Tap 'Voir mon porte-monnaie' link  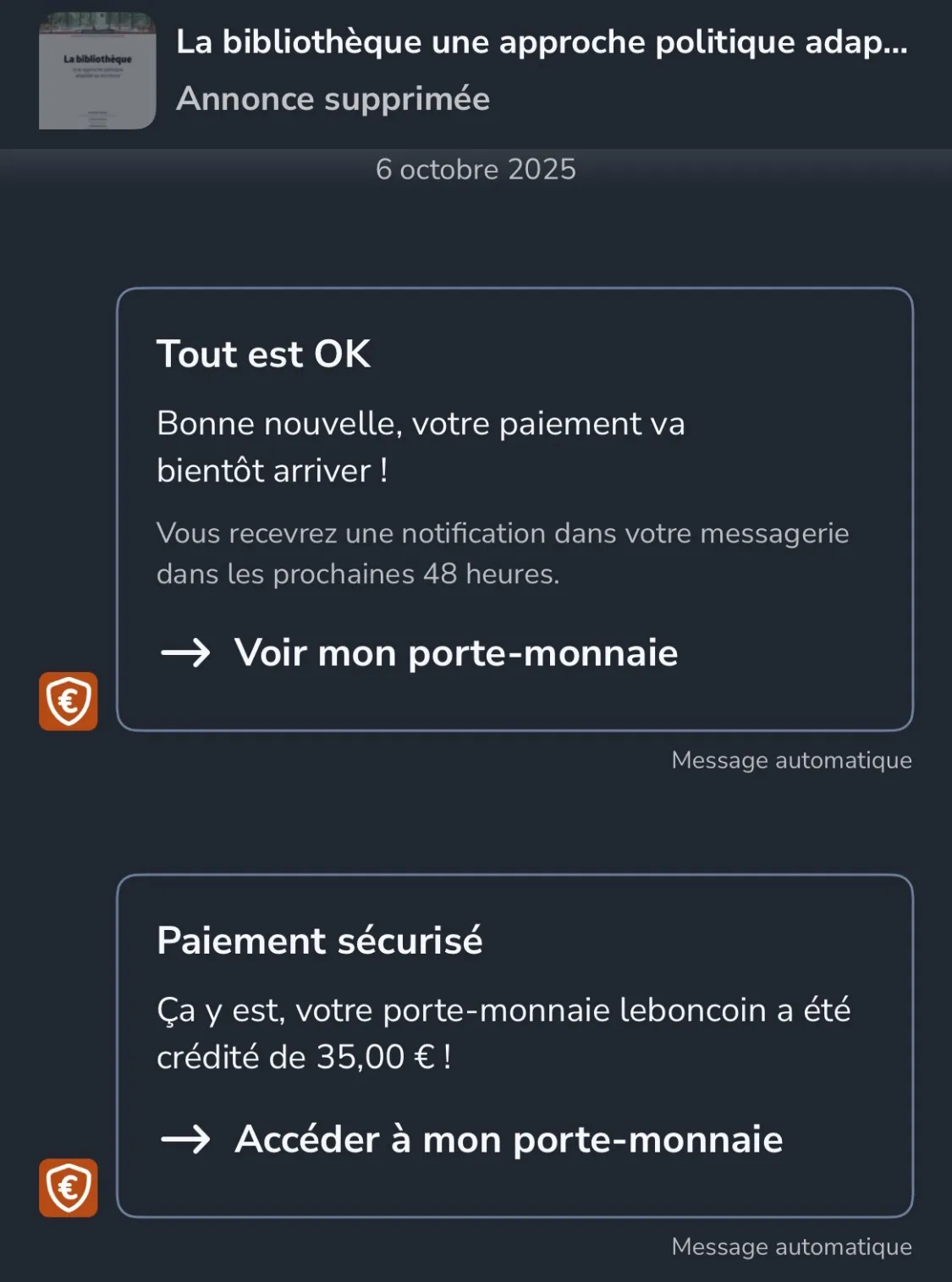(455, 653)
